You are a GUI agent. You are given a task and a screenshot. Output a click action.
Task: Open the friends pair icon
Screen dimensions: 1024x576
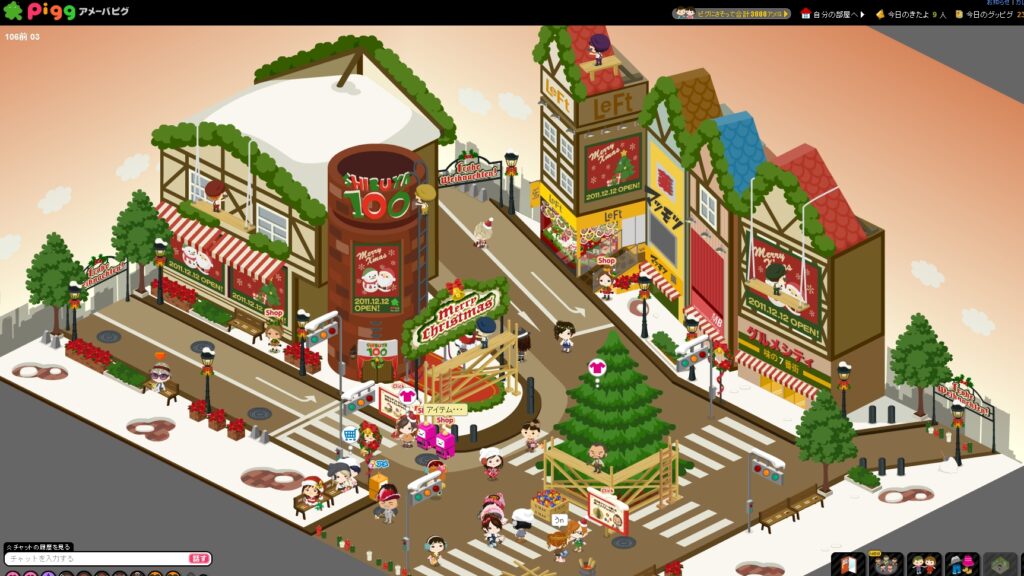coord(924,564)
